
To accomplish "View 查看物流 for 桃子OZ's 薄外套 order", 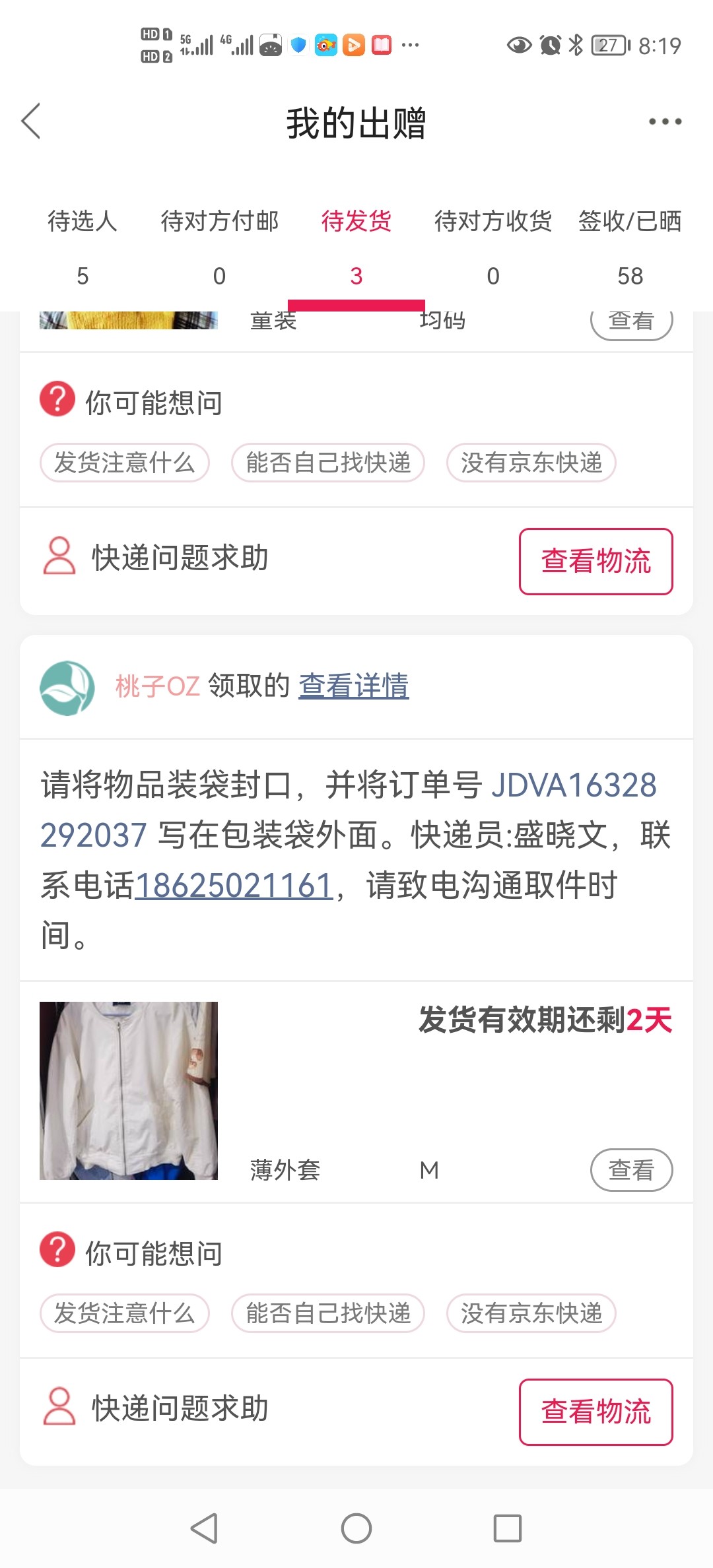I will point(595,1412).
